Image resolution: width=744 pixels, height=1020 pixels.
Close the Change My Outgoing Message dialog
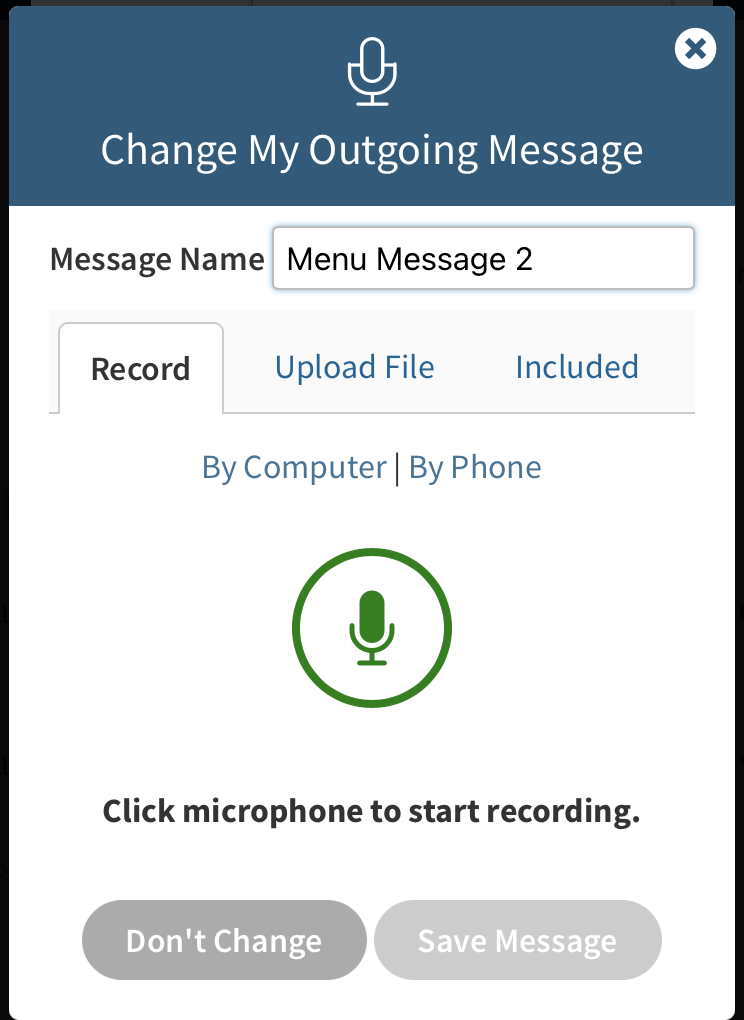click(x=695, y=48)
